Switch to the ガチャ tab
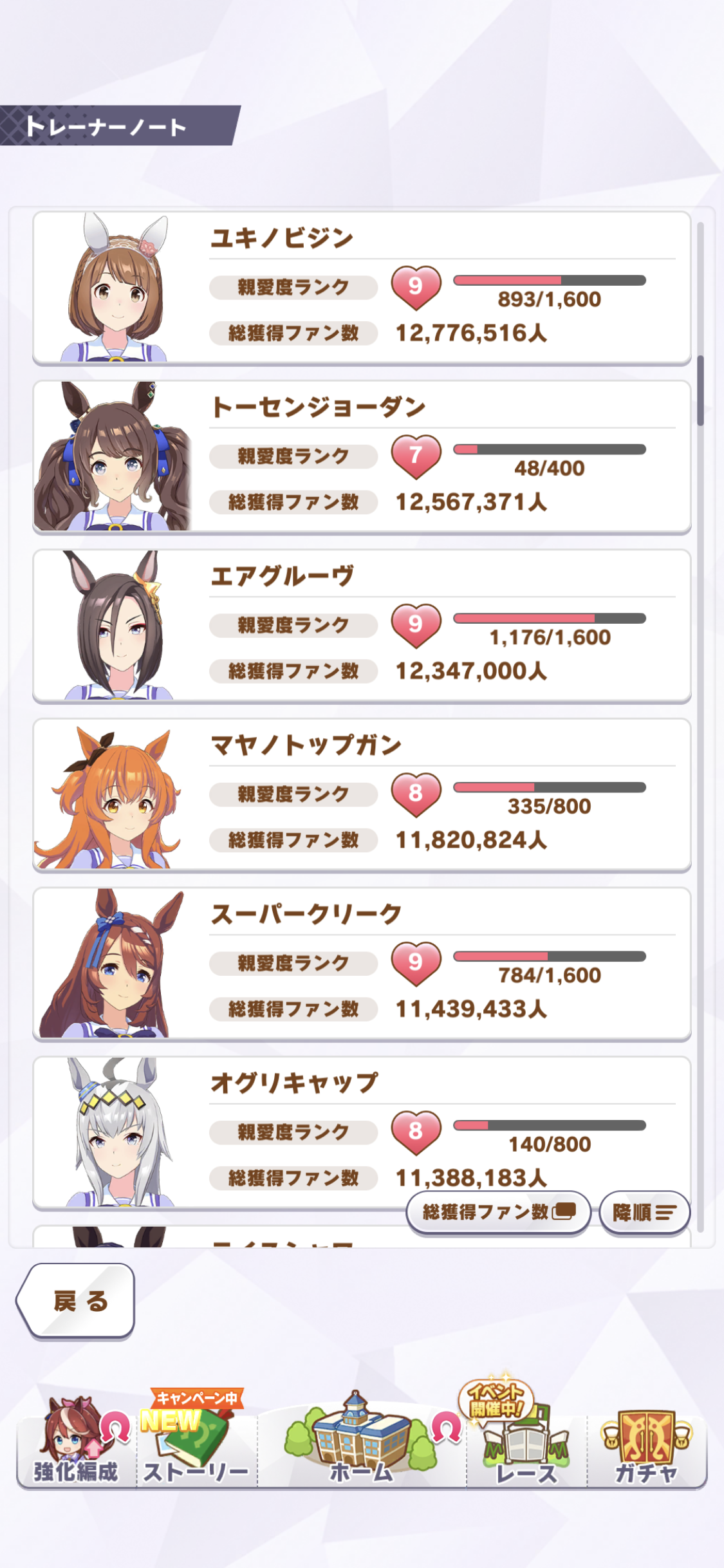Image resolution: width=724 pixels, height=1568 pixels. pyautogui.click(x=646, y=1448)
